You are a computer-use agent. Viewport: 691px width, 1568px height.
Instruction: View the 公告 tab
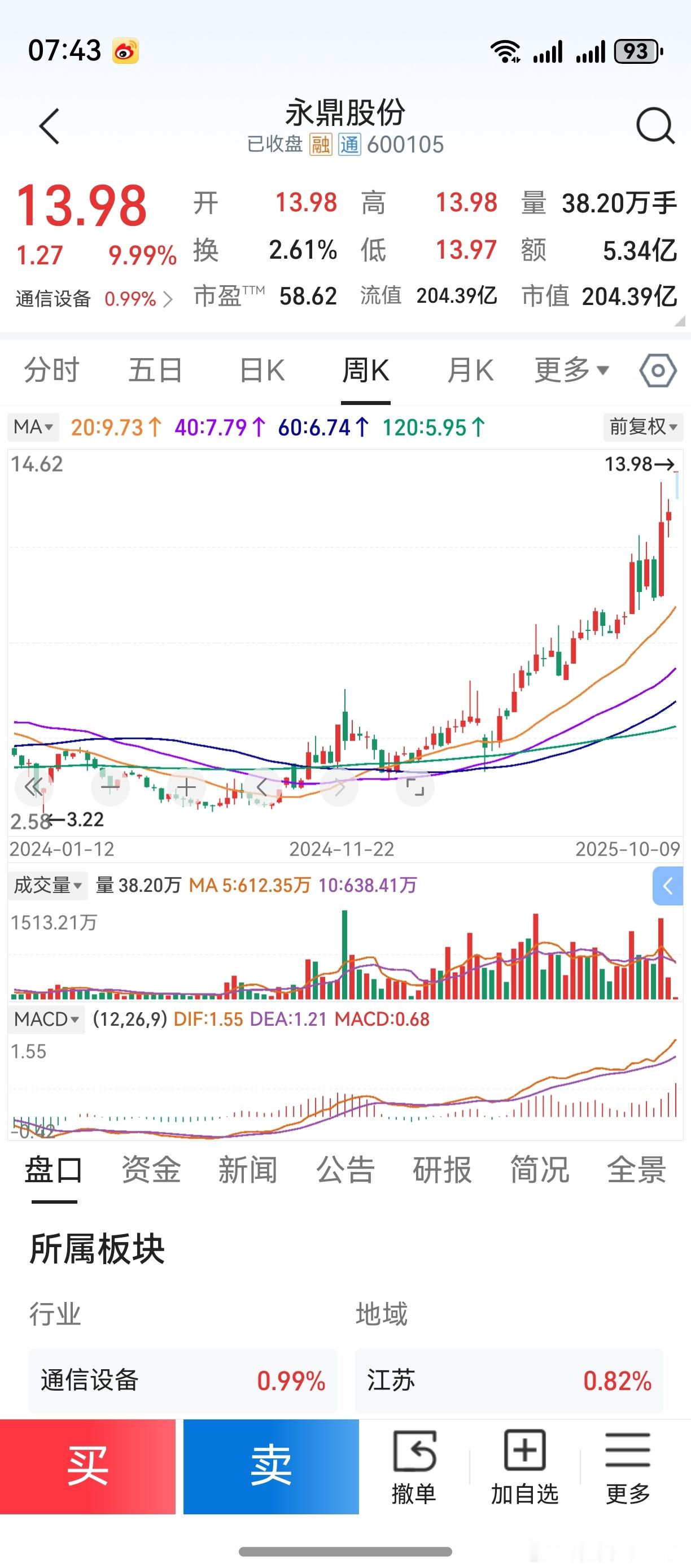click(x=345, y=1170)
